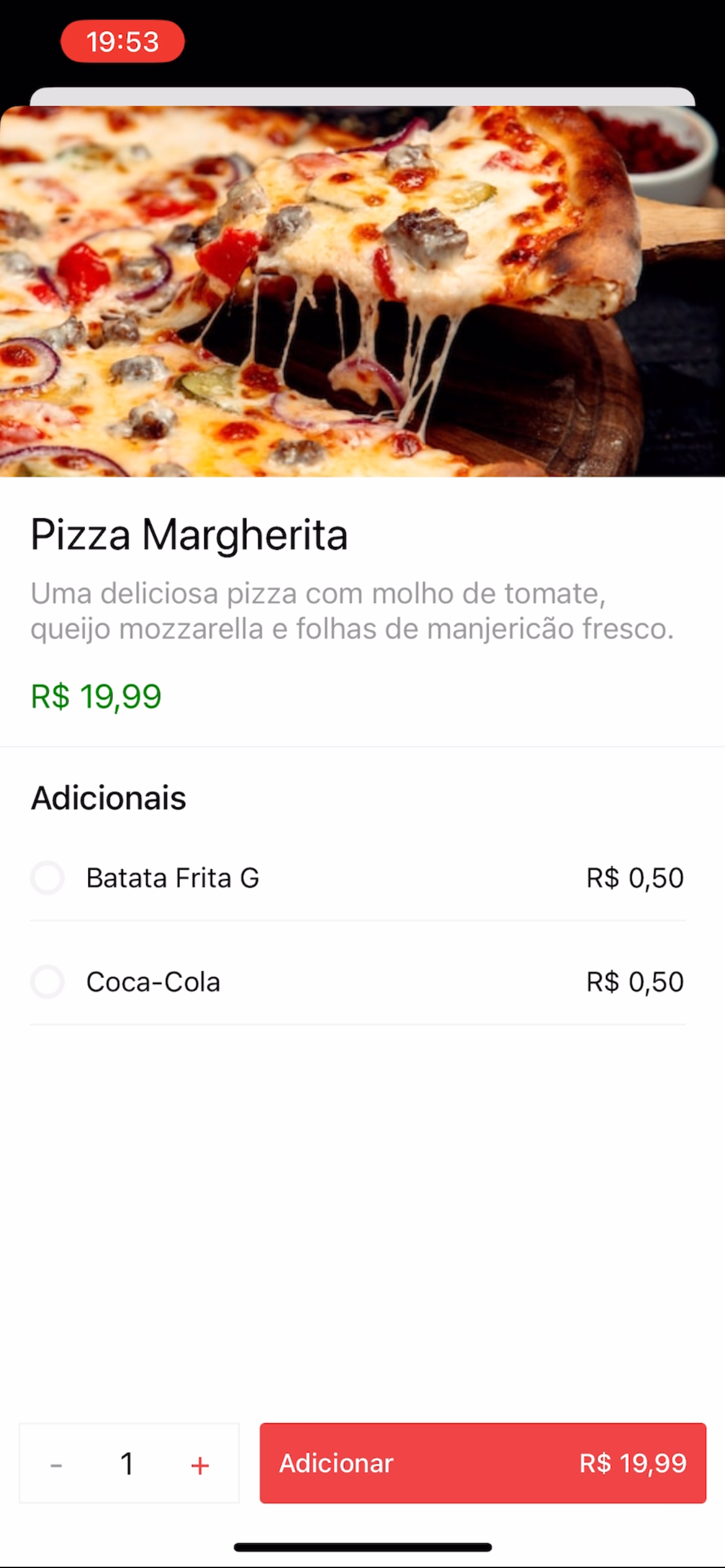725x1568 pixels.
Task: Select the Batata Frita G add-on
Action: [x=48, y=878]
